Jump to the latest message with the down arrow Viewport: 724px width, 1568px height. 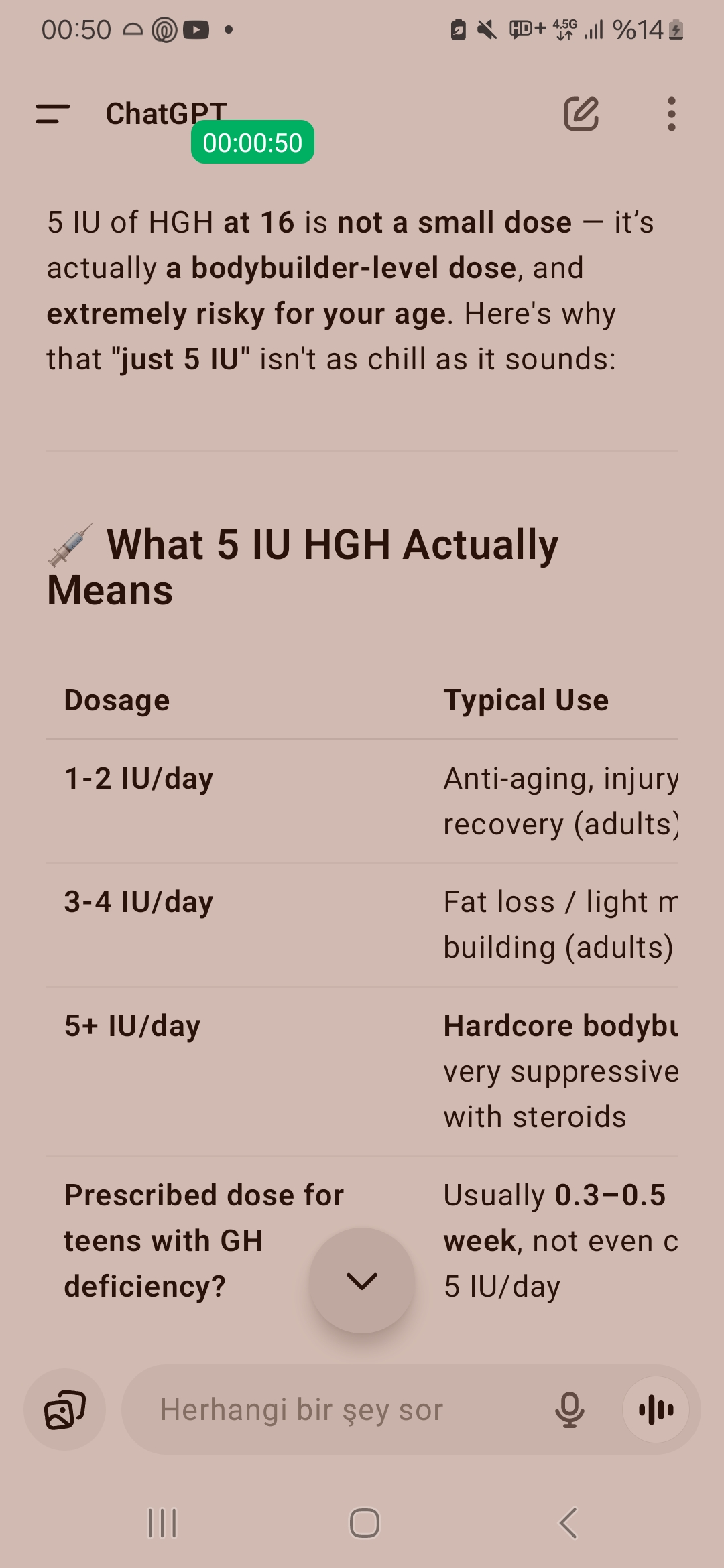(x=362, y=1281)
